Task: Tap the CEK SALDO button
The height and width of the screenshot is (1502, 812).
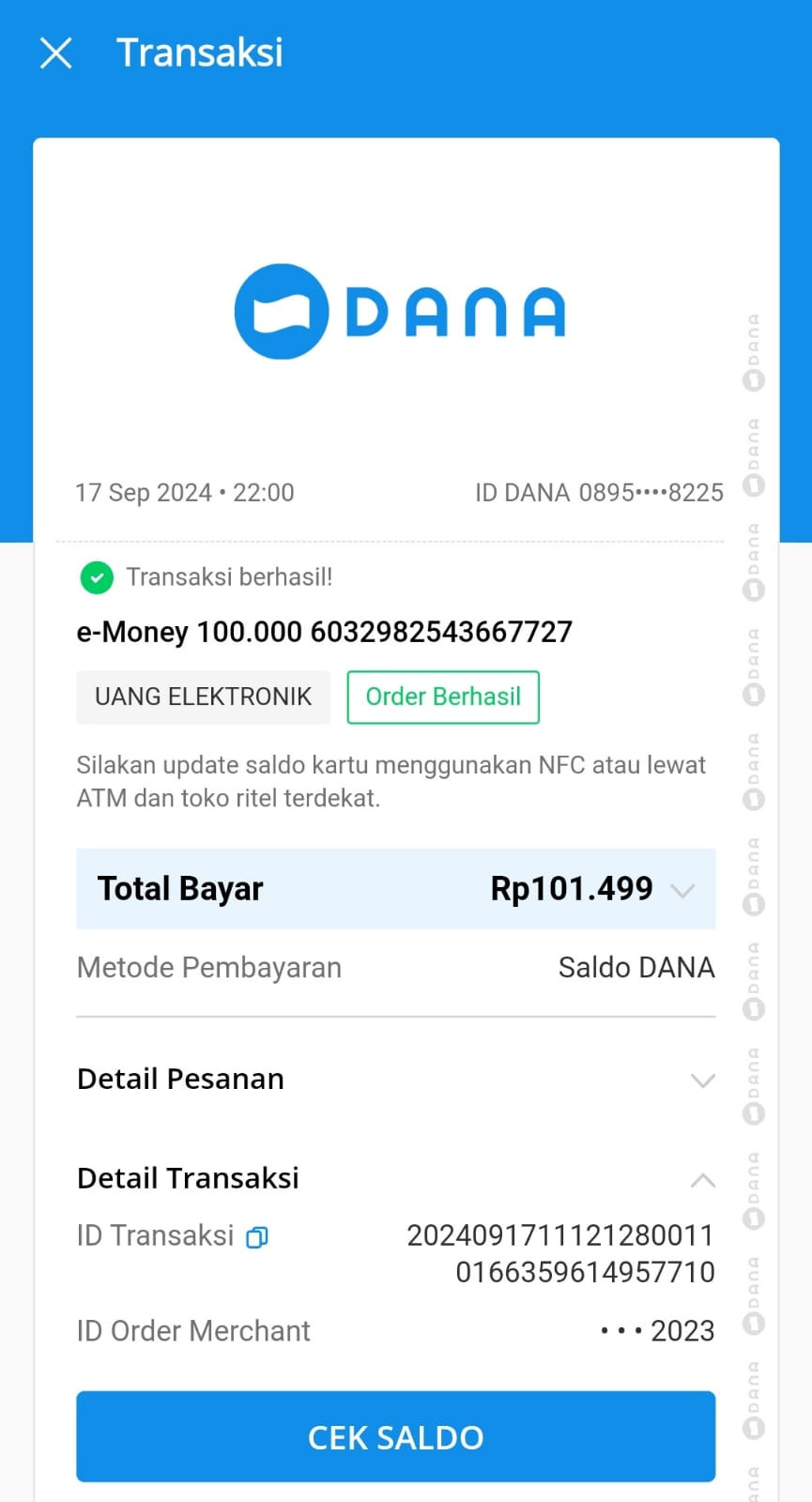Action: pos(395,1436)
